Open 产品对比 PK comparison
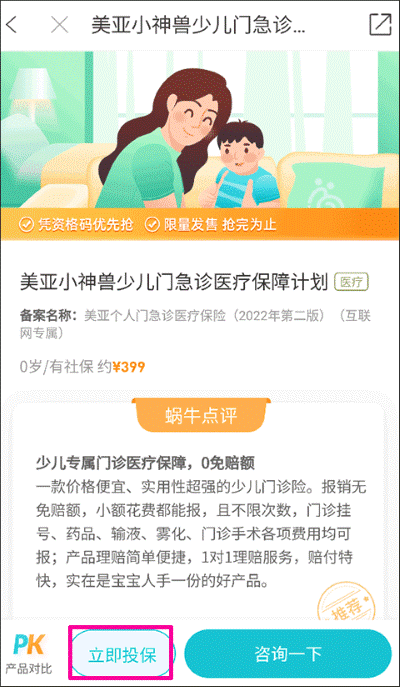The height and width of the screenshot is (687, 400). pyautogui.click(x=28, y=654)
